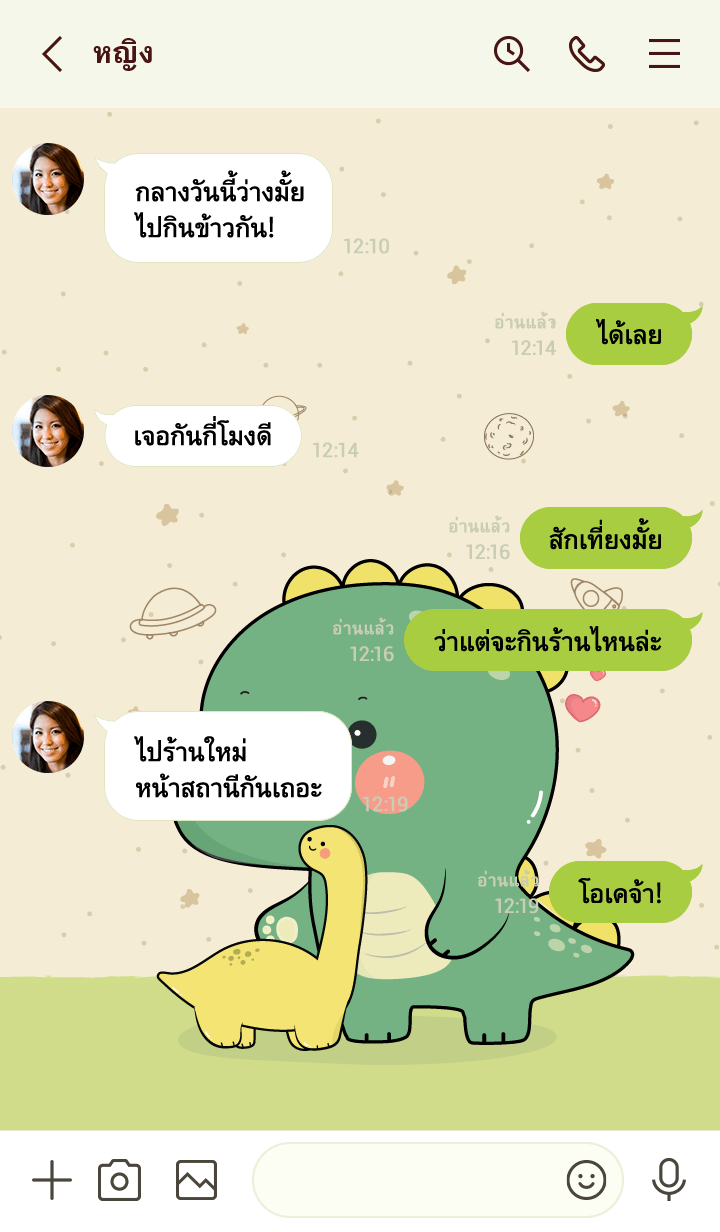Open หญิง's profile photo beside the 12:10 message
The width and height of the screenshot is (720, 1232).
tap(48, 179)
